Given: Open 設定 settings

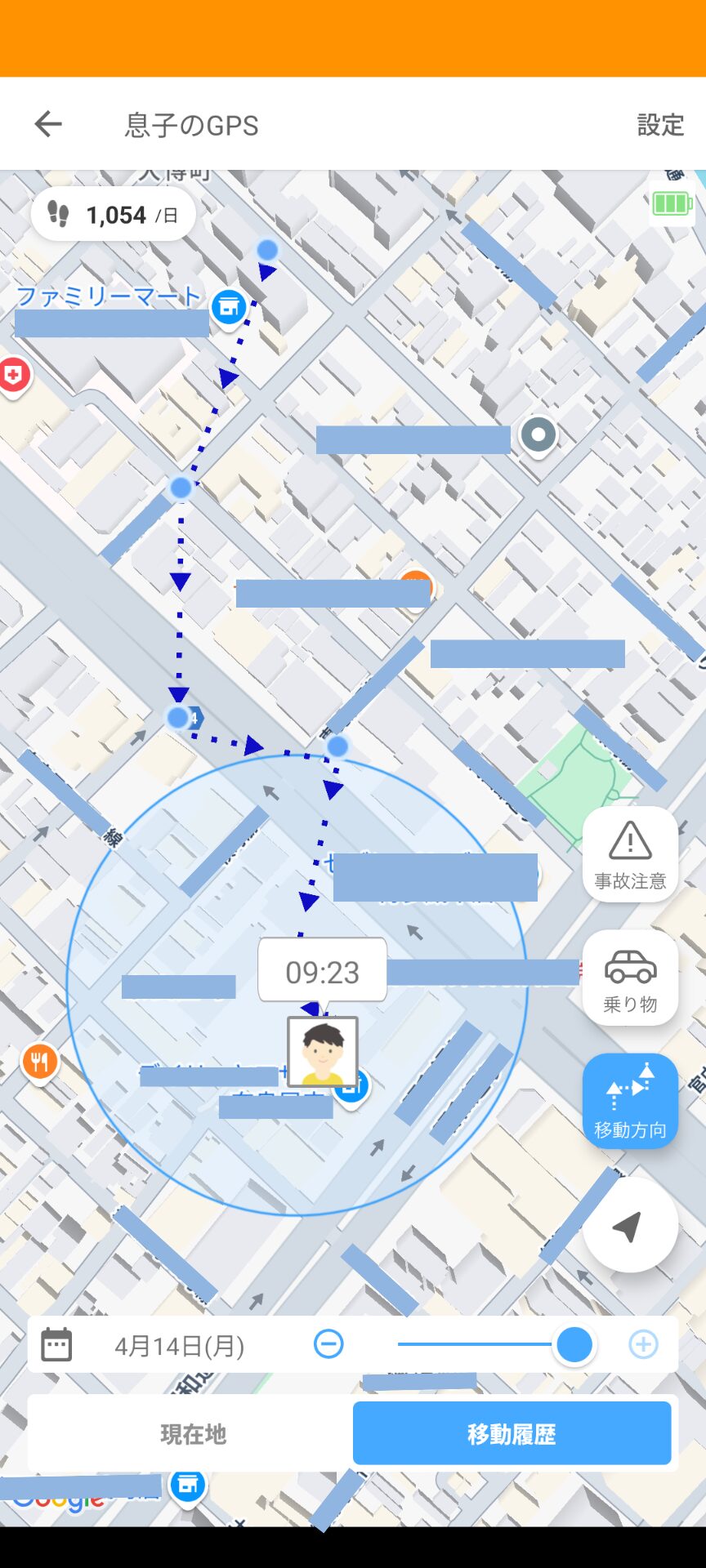Looking at the screenshot, I should click(660, 125).
